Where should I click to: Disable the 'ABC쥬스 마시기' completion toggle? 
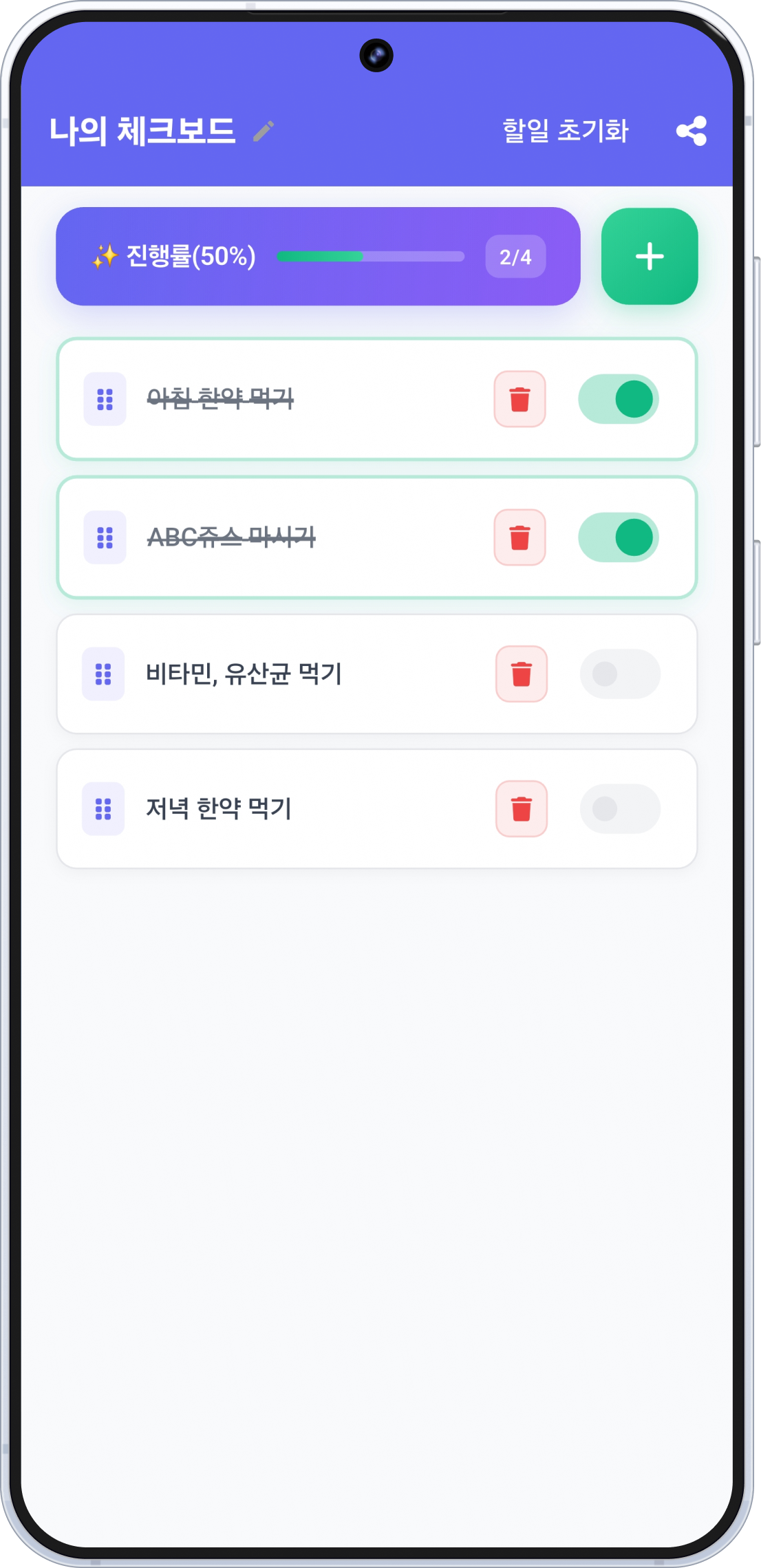pyautogui.click(x=619, y=536)
